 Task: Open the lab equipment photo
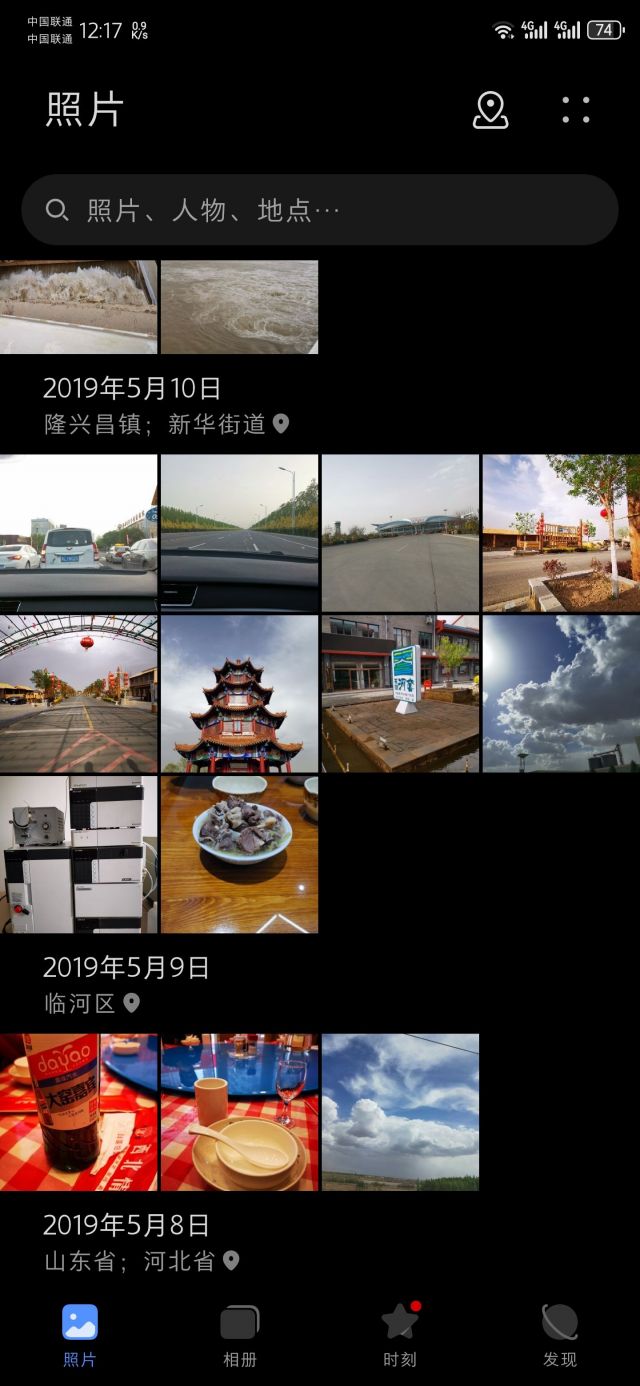(x=78, y=854)
